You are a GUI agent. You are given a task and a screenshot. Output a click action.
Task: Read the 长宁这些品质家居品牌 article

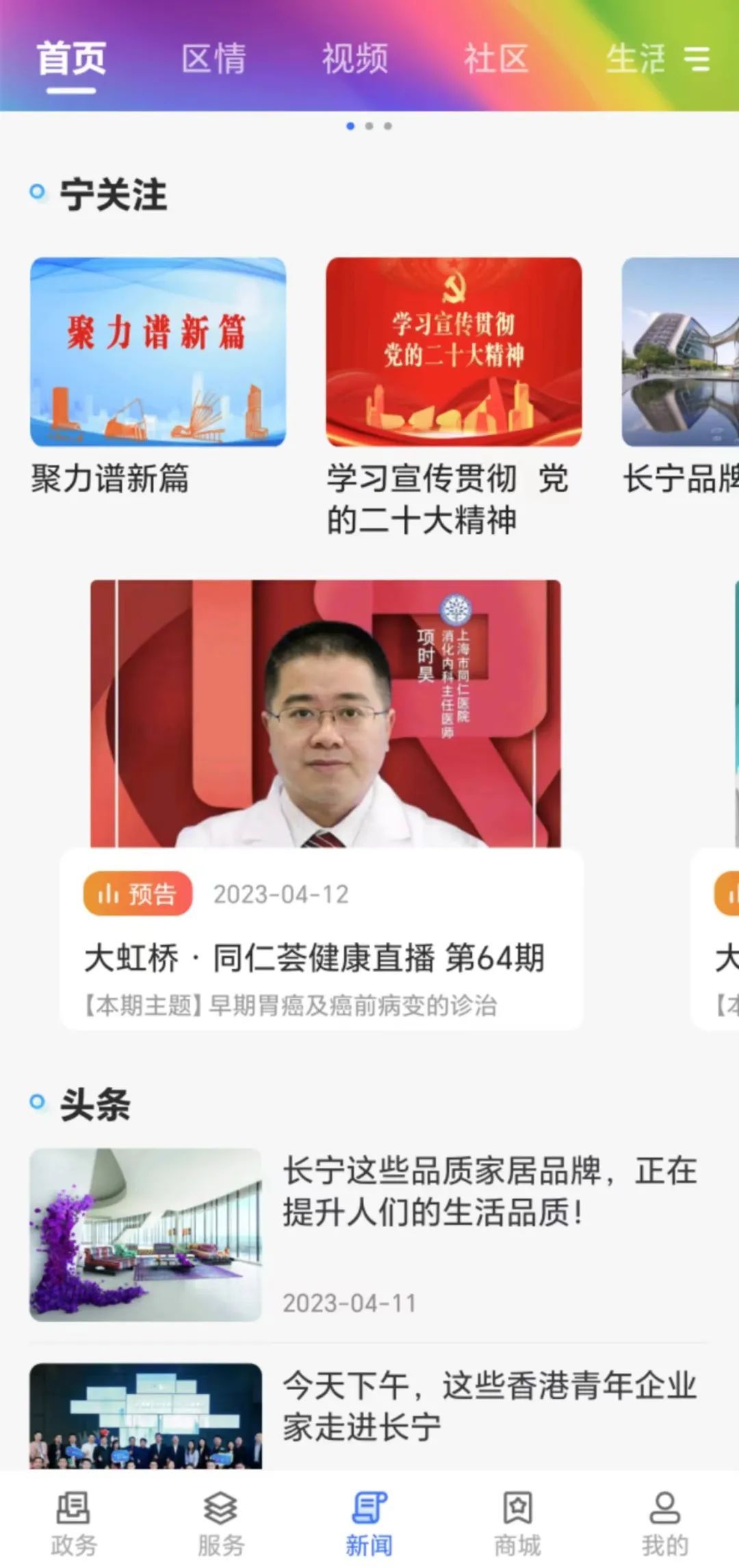(x=489, y=1191)
